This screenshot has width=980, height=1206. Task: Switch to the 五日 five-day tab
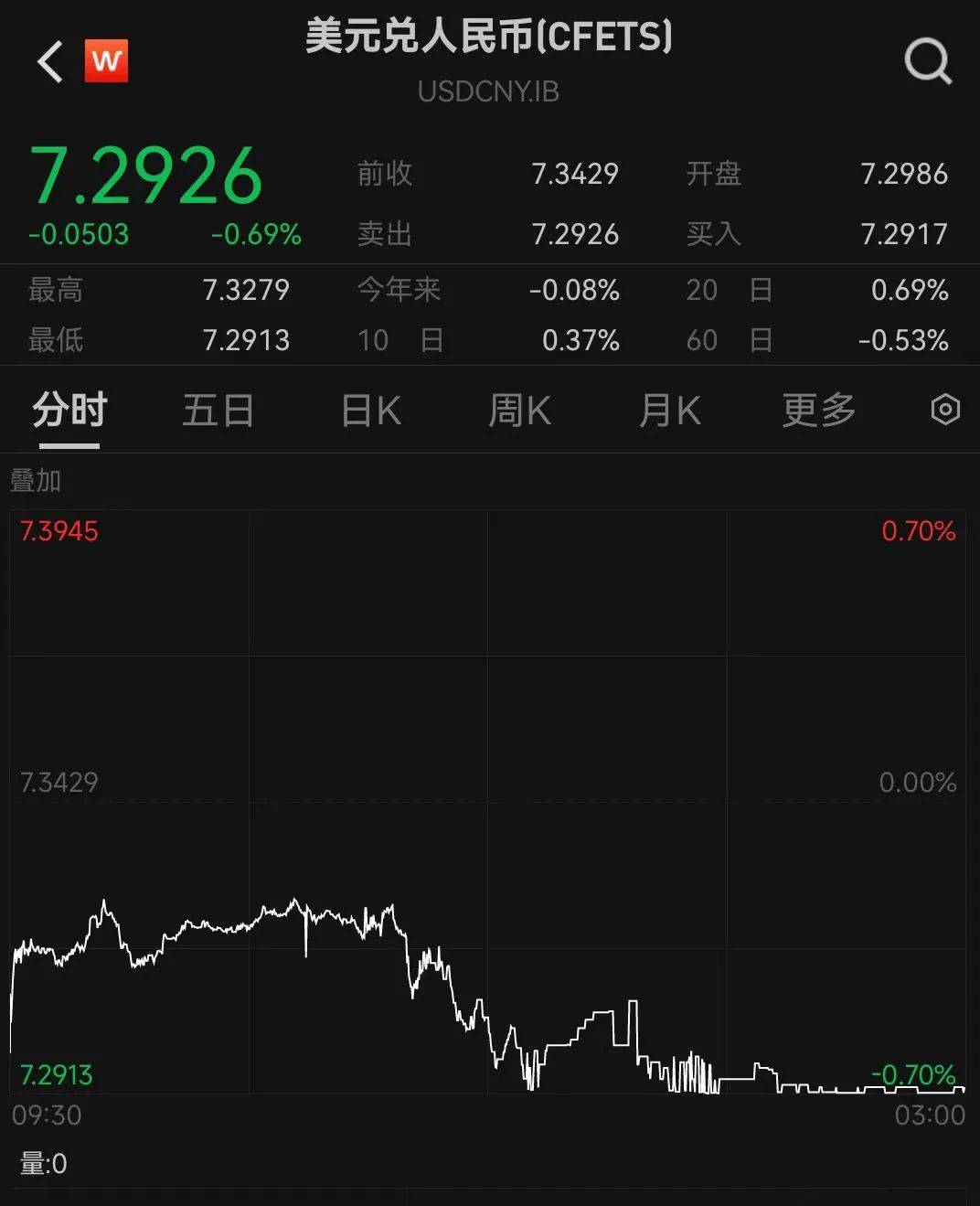tap(218, 410)
